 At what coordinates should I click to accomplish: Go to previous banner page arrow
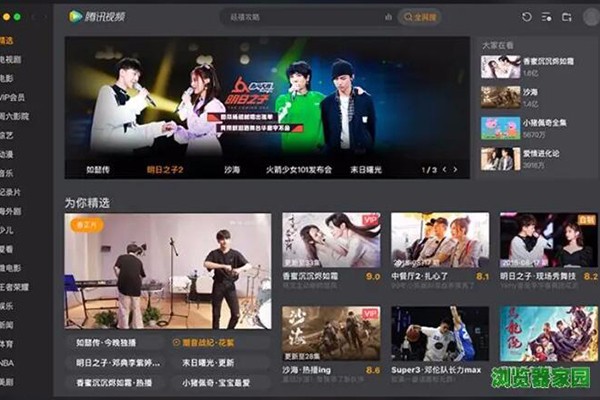click(x=444, y=169)
